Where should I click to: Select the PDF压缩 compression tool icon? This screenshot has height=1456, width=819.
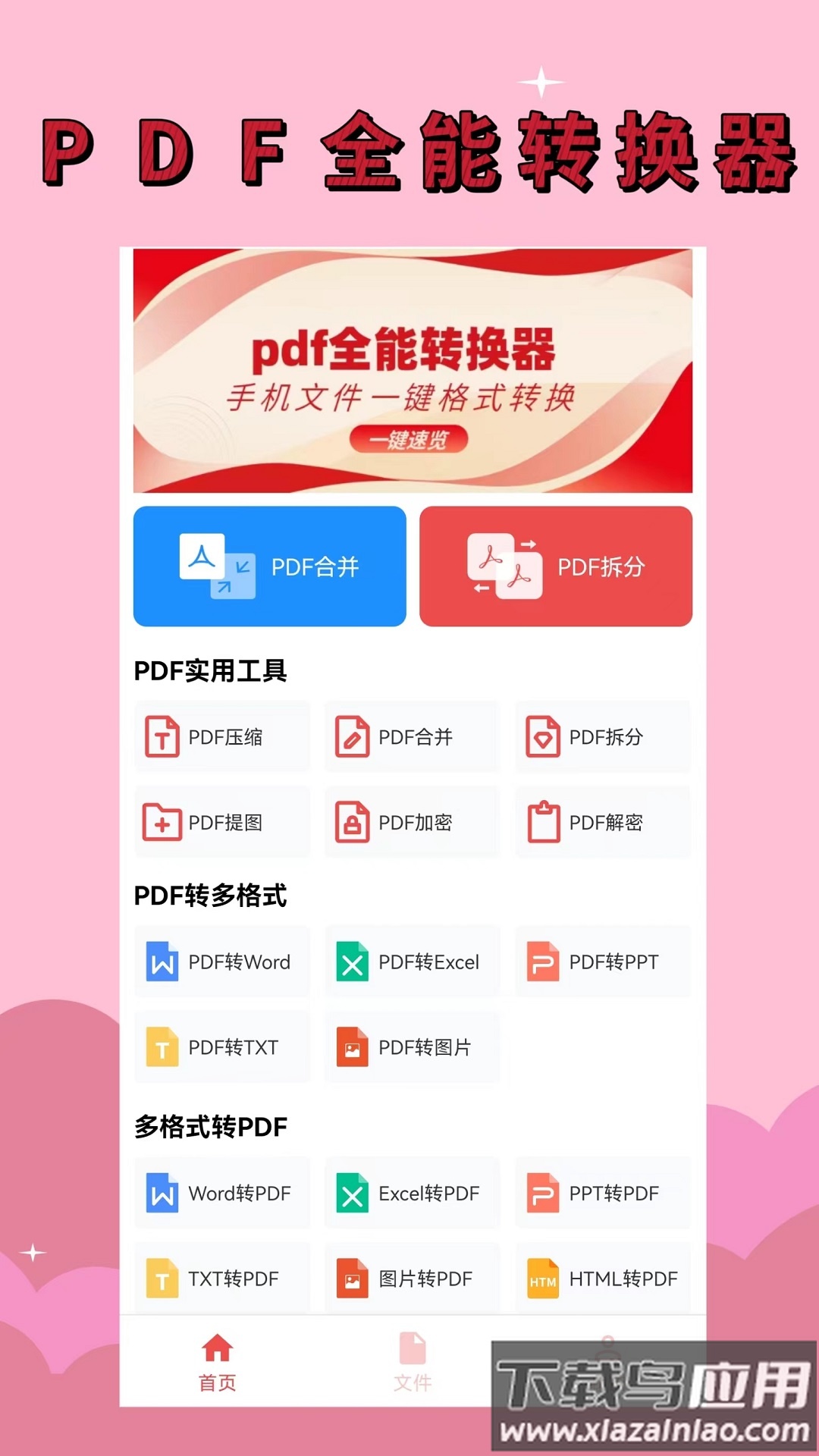221,736
